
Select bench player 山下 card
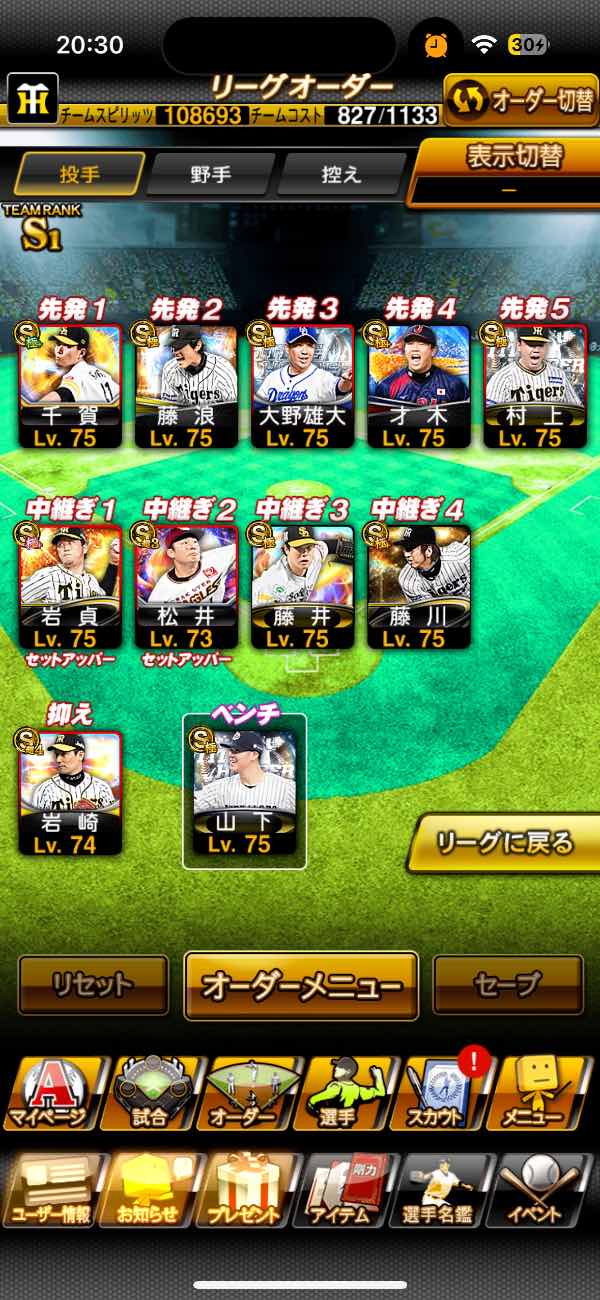244,792
